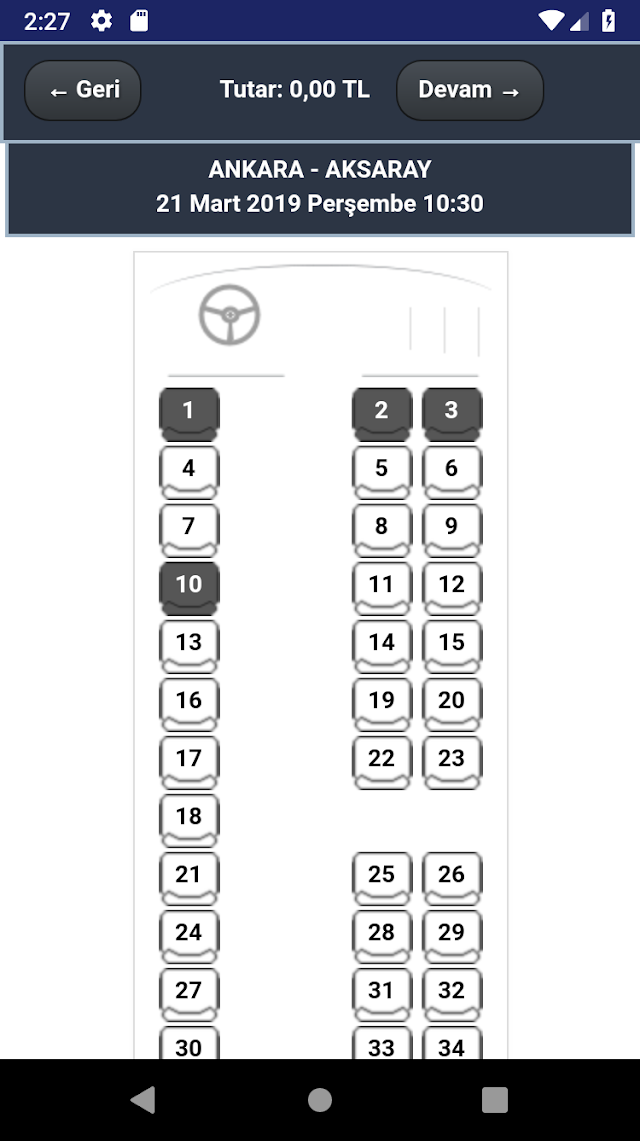
Task: Tap seat 11
Action: 382,589
